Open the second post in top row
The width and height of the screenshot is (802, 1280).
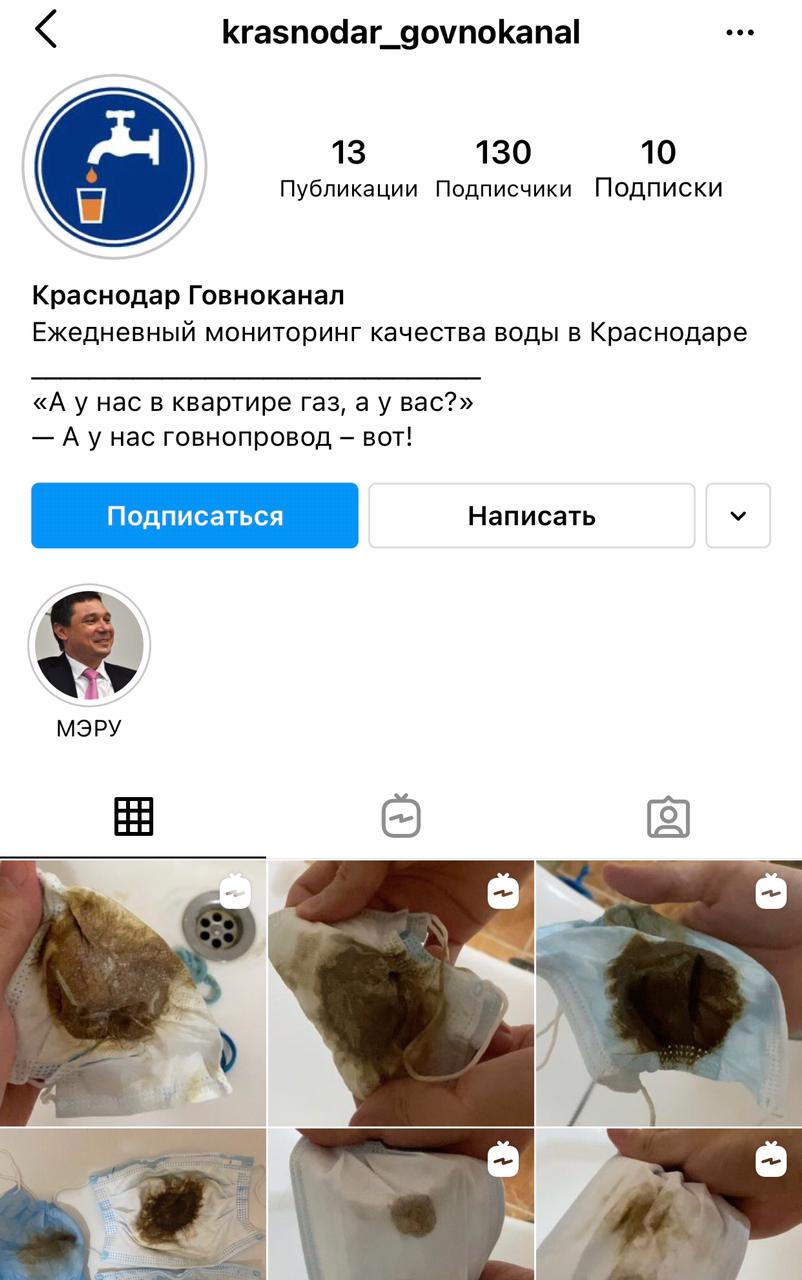click(401, 993)
